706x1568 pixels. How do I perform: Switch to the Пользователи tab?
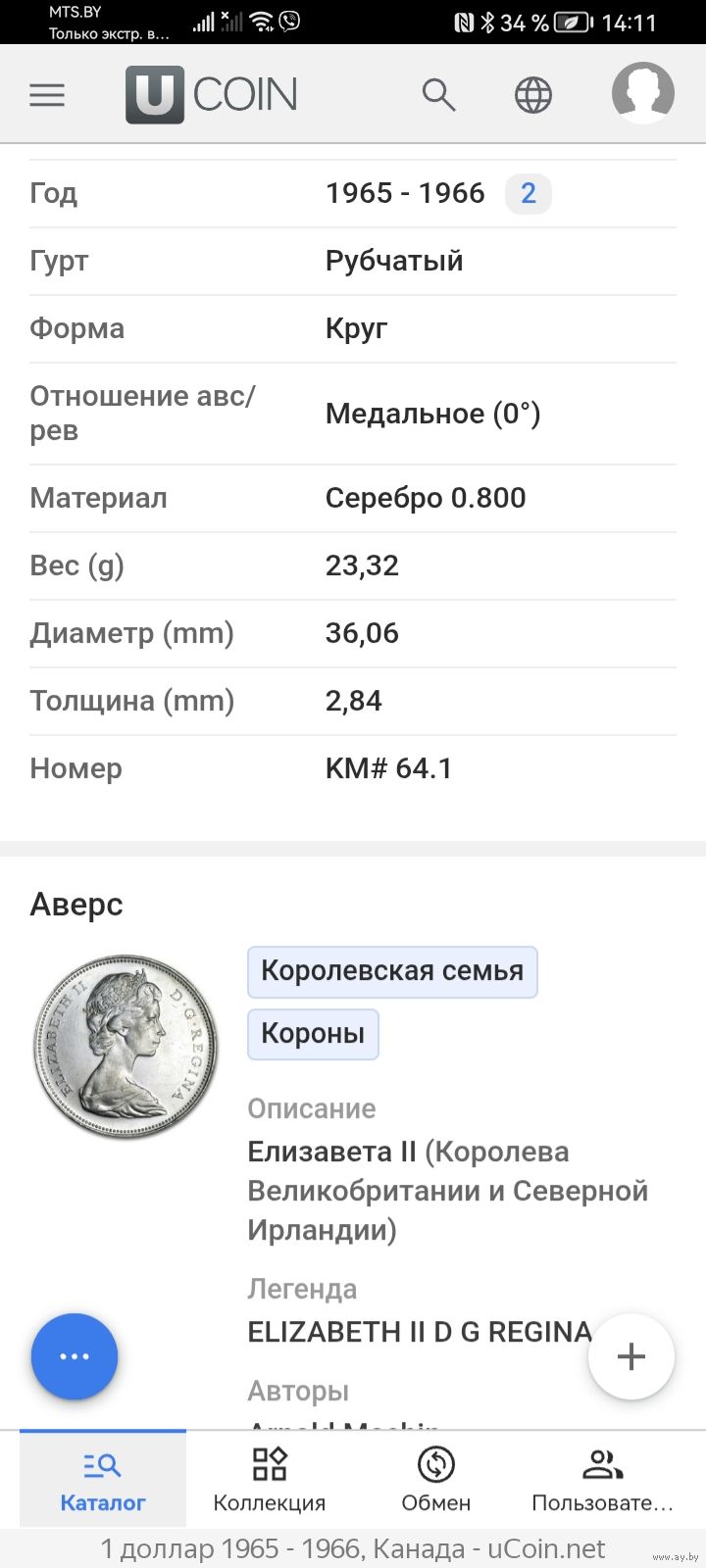(602, 1480)
